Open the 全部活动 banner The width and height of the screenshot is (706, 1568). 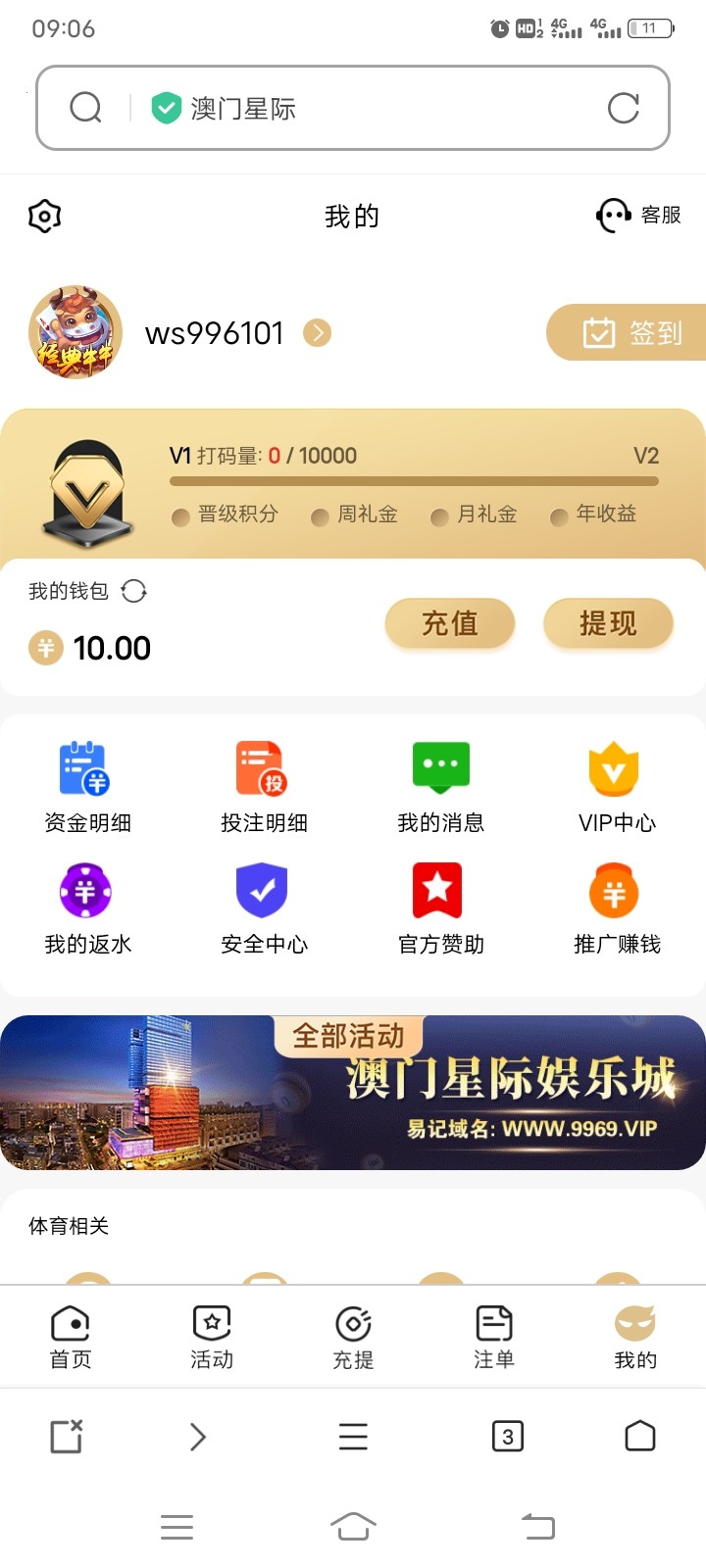pyautogui.click(x=353, y=1093)
